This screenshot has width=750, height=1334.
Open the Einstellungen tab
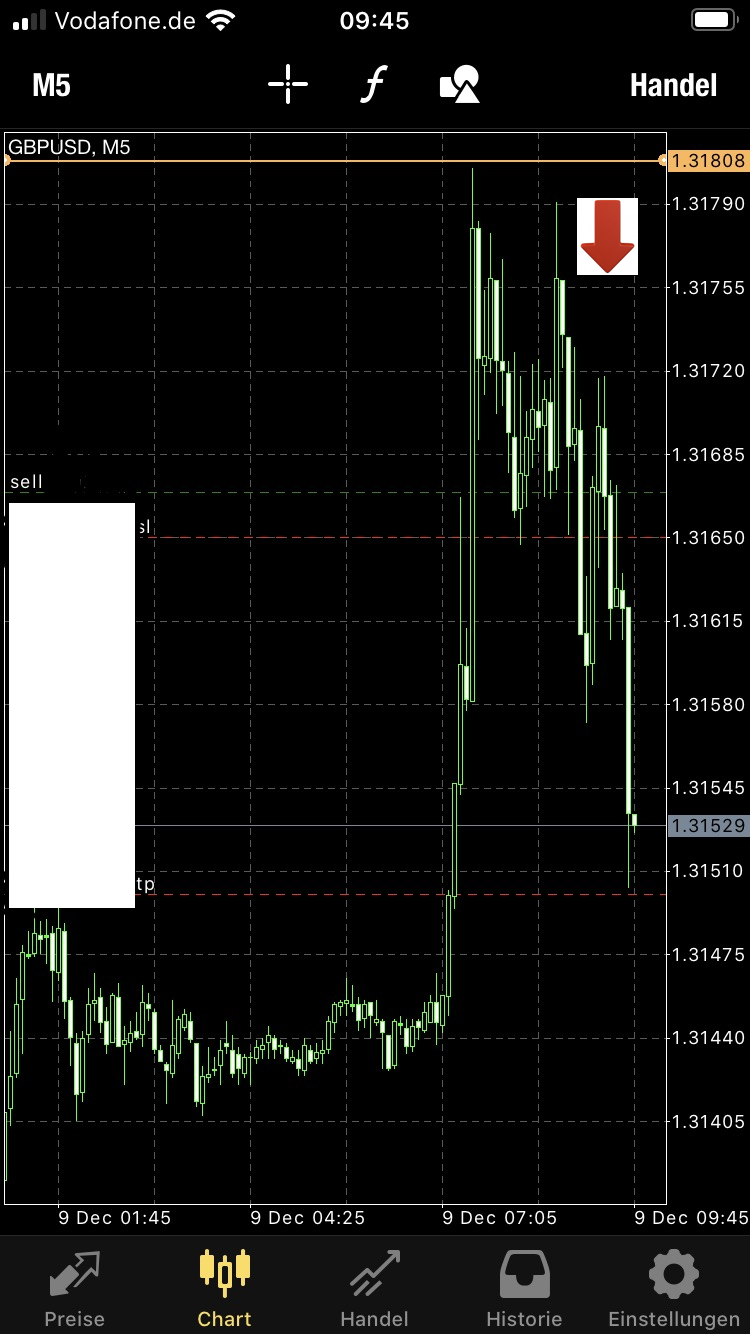[x=673, y=1288]
